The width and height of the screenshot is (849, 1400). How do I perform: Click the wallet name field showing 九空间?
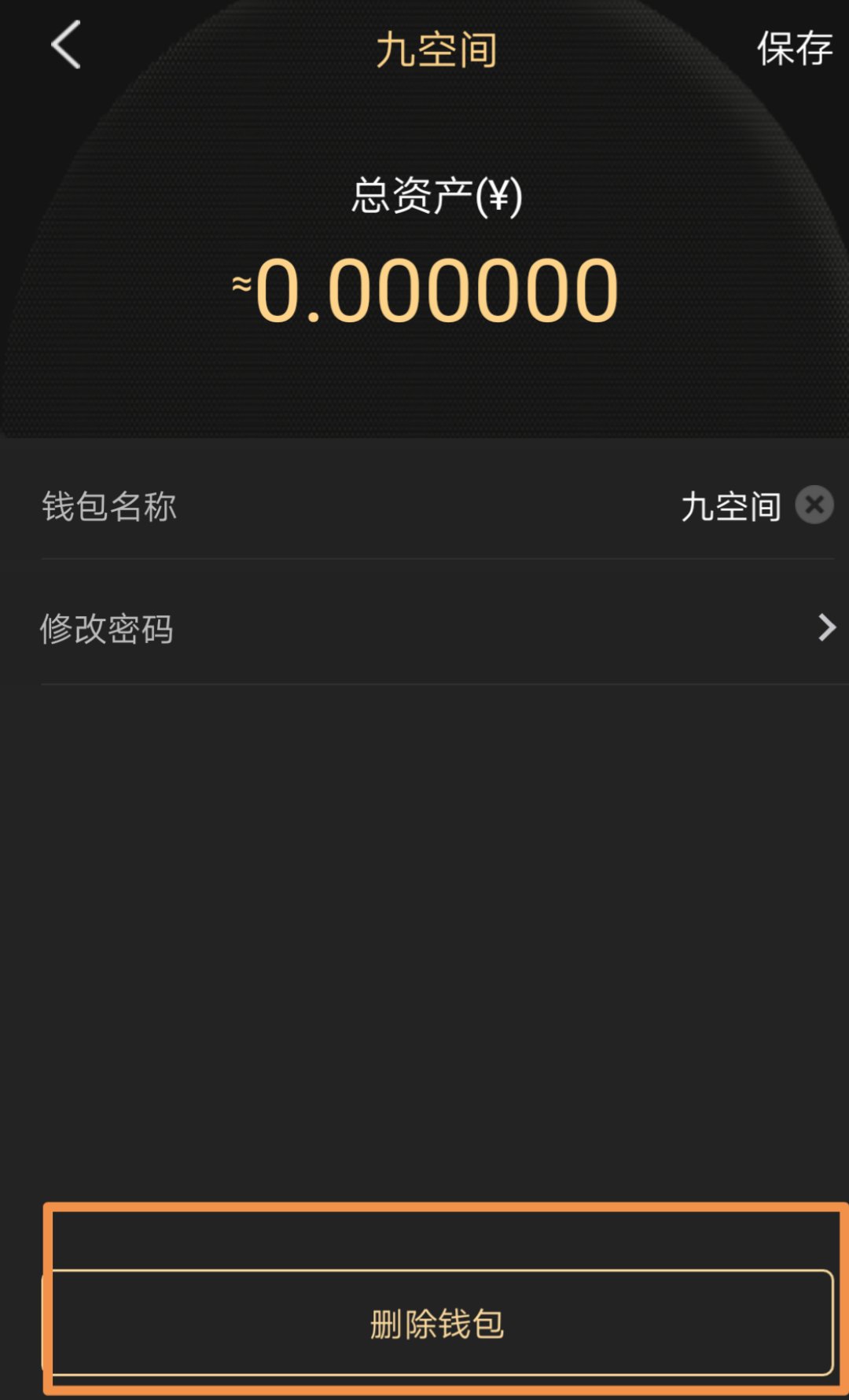pos(730,505)
